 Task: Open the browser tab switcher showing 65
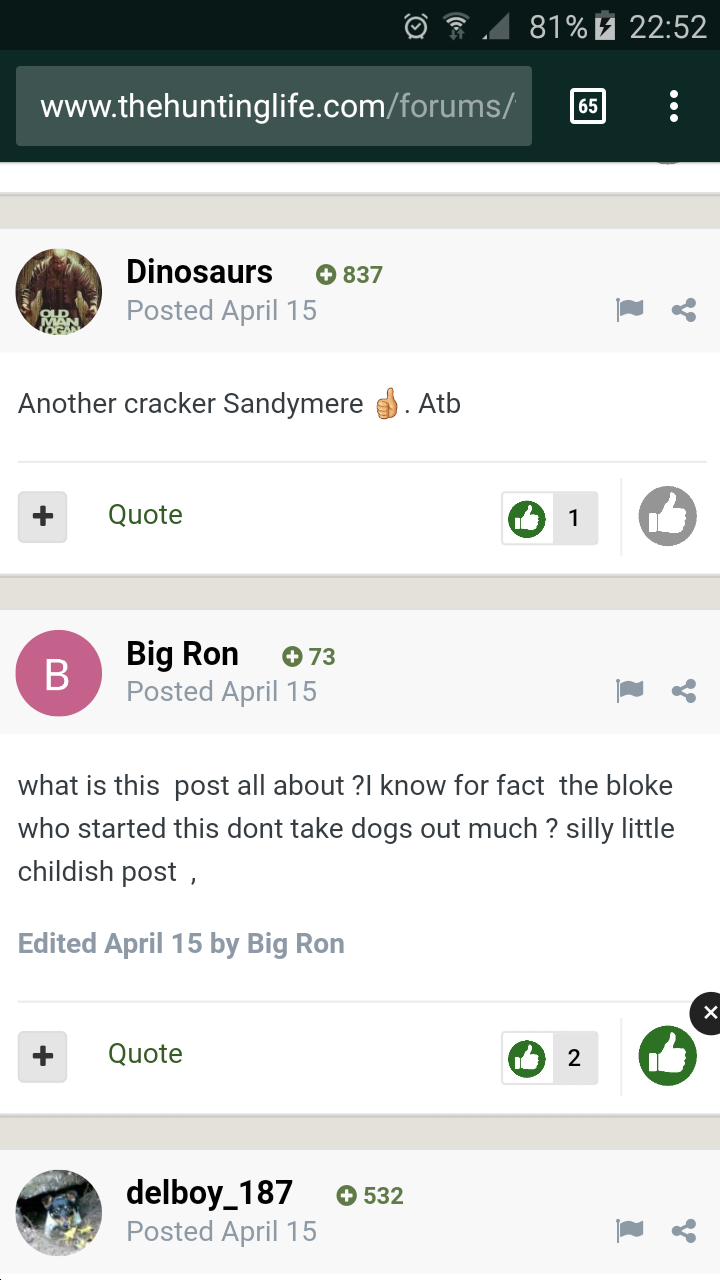click(x=588, y=106)
